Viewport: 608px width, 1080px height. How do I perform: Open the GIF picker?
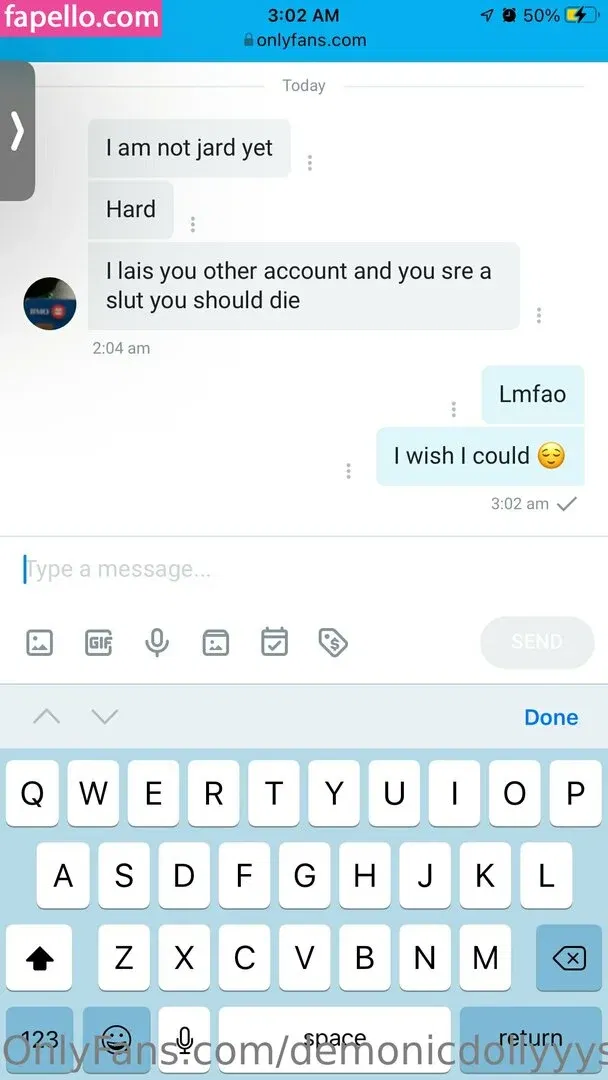tap(98, 642)
